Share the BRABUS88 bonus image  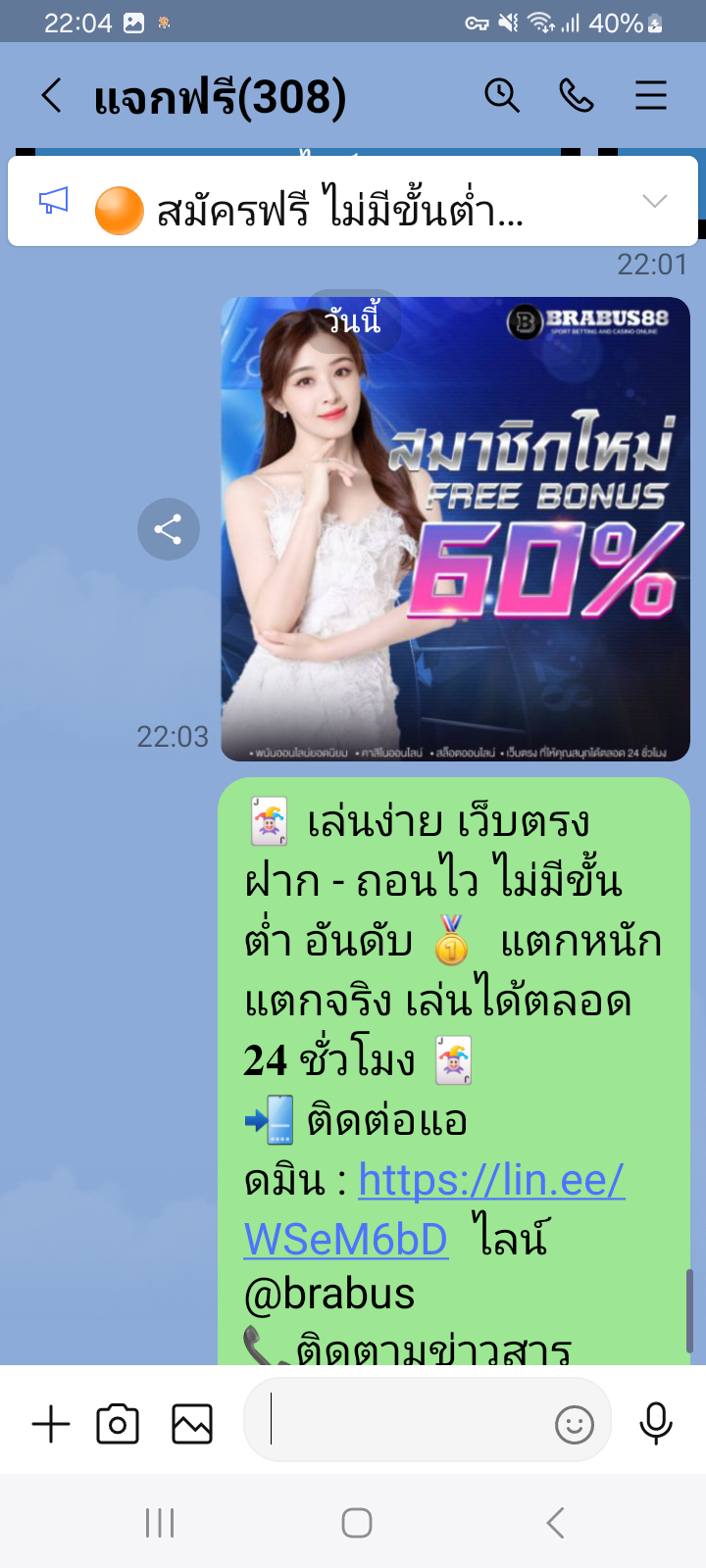(168, 530)
